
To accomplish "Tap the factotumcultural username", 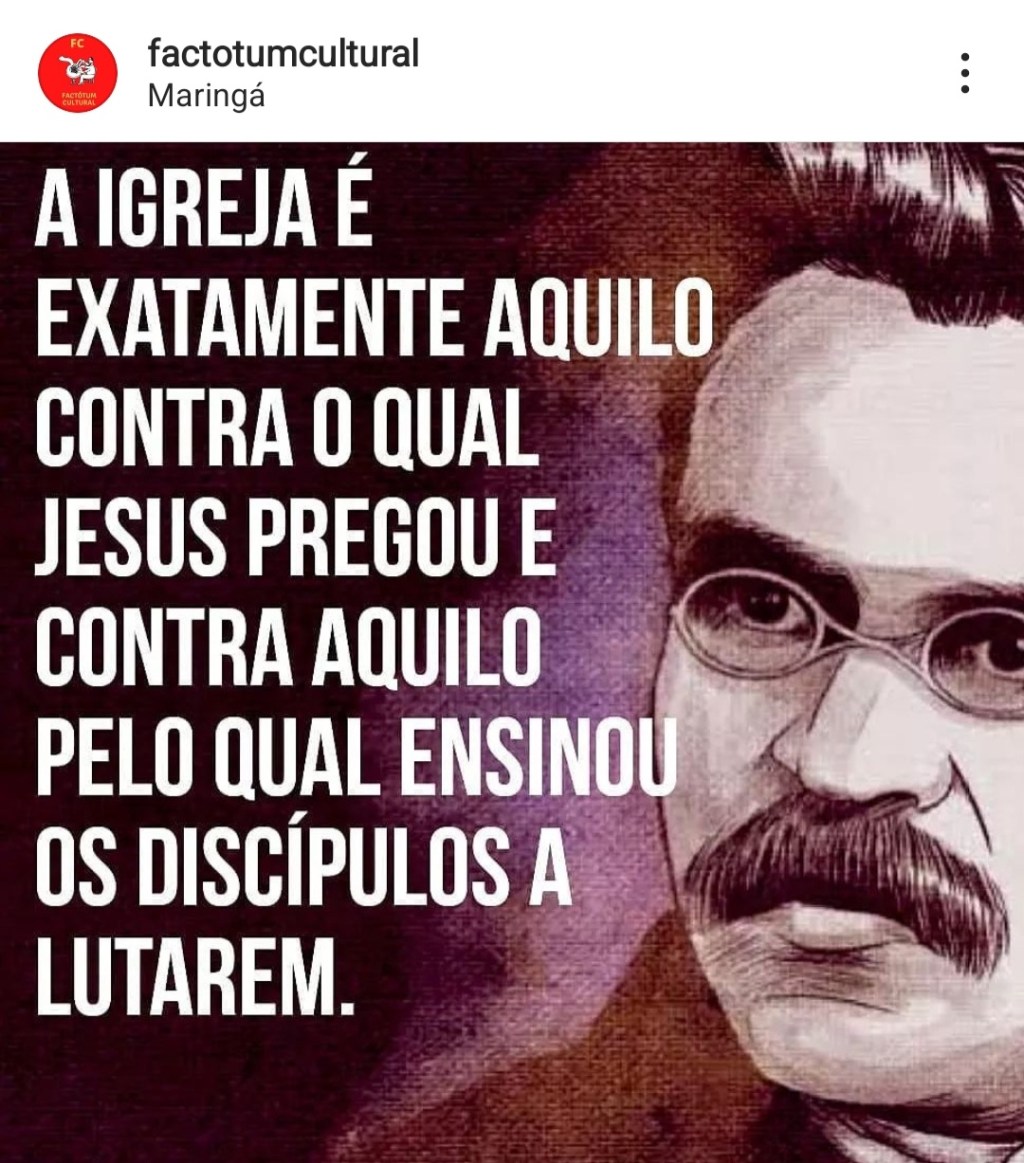I will 282,53.
